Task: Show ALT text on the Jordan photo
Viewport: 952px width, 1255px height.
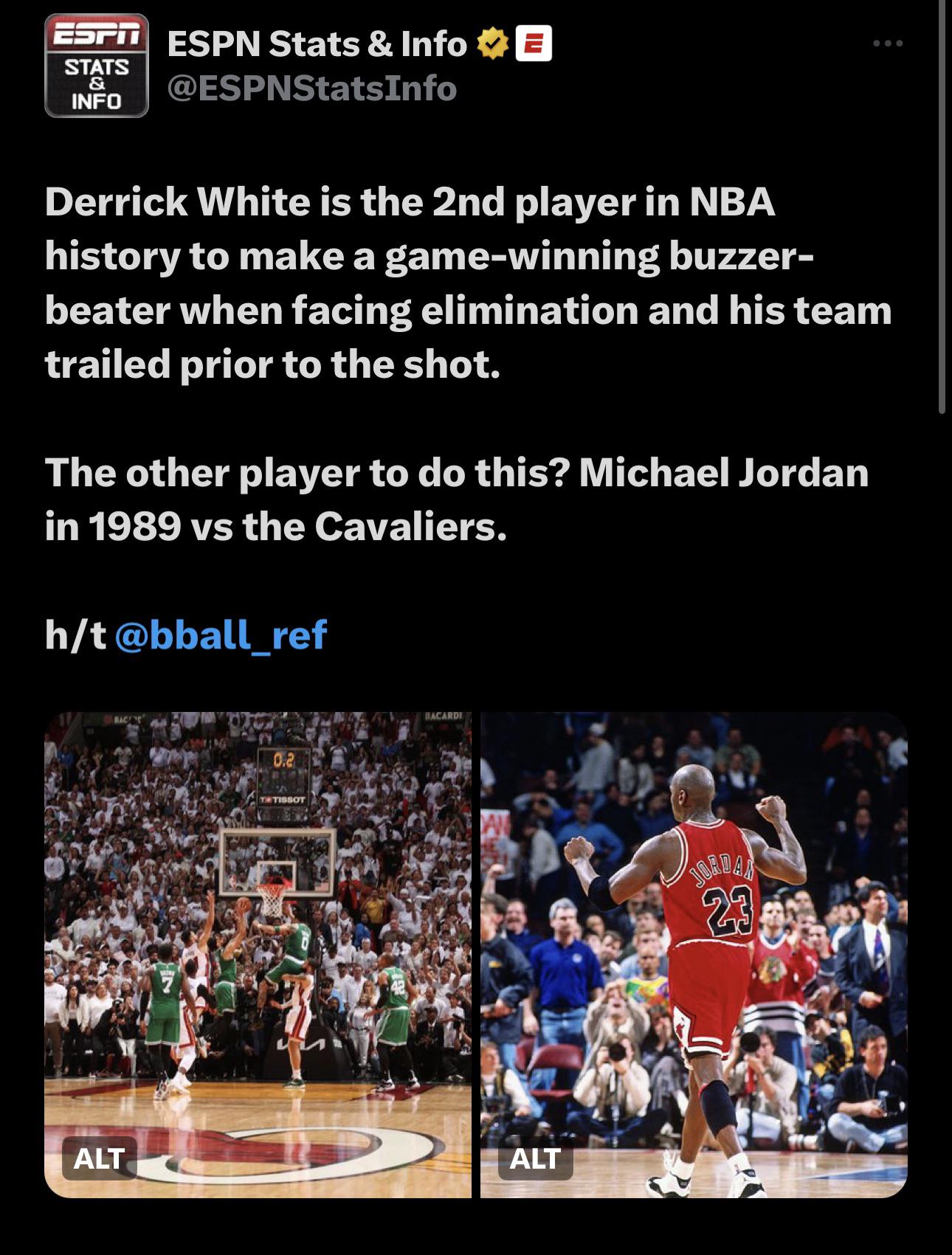Action: [x=535, y=1158]
